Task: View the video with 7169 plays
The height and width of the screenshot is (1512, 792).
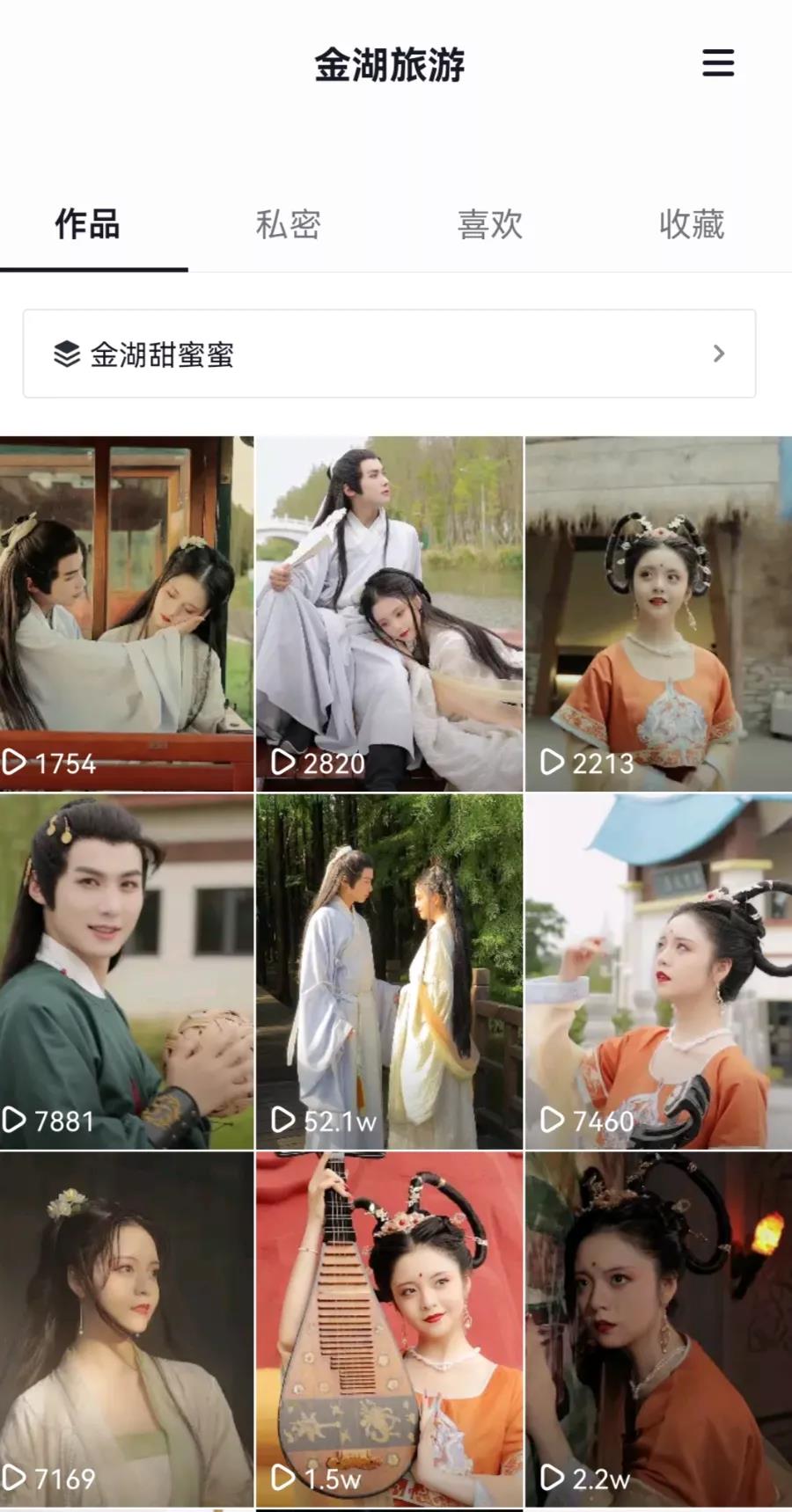Action: [126, 1328]
